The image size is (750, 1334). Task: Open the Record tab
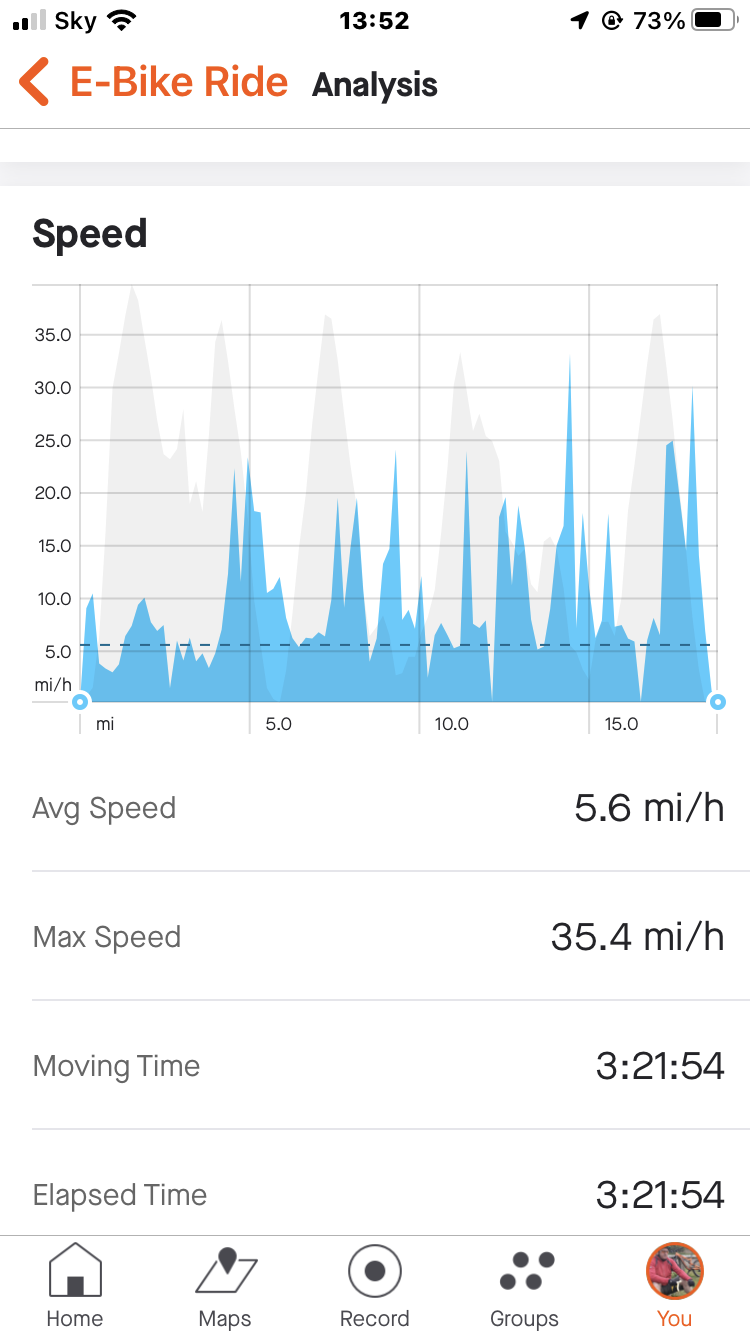375,1286
